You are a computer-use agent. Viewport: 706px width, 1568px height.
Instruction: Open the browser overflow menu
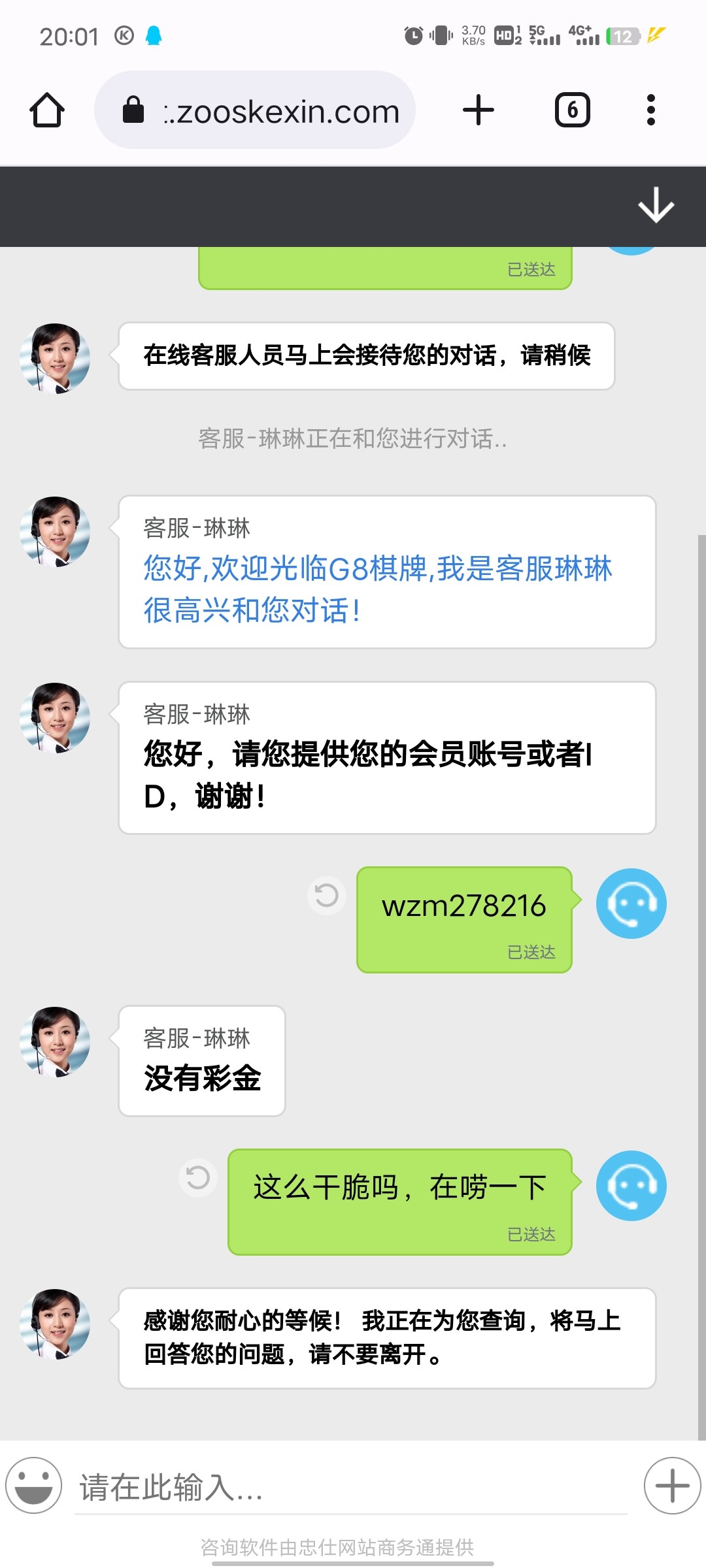click(650, 110)
